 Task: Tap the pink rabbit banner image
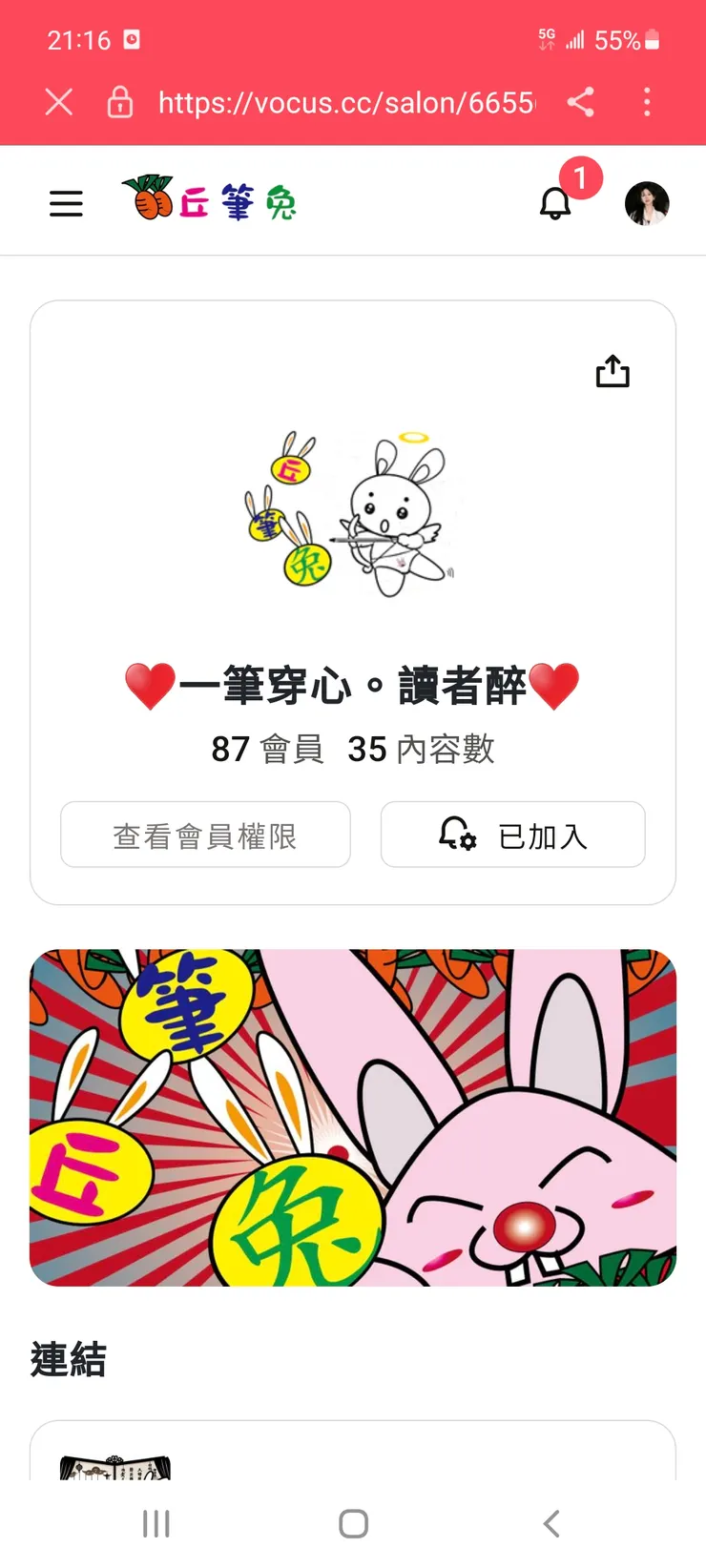click(x=353, y=1116)
